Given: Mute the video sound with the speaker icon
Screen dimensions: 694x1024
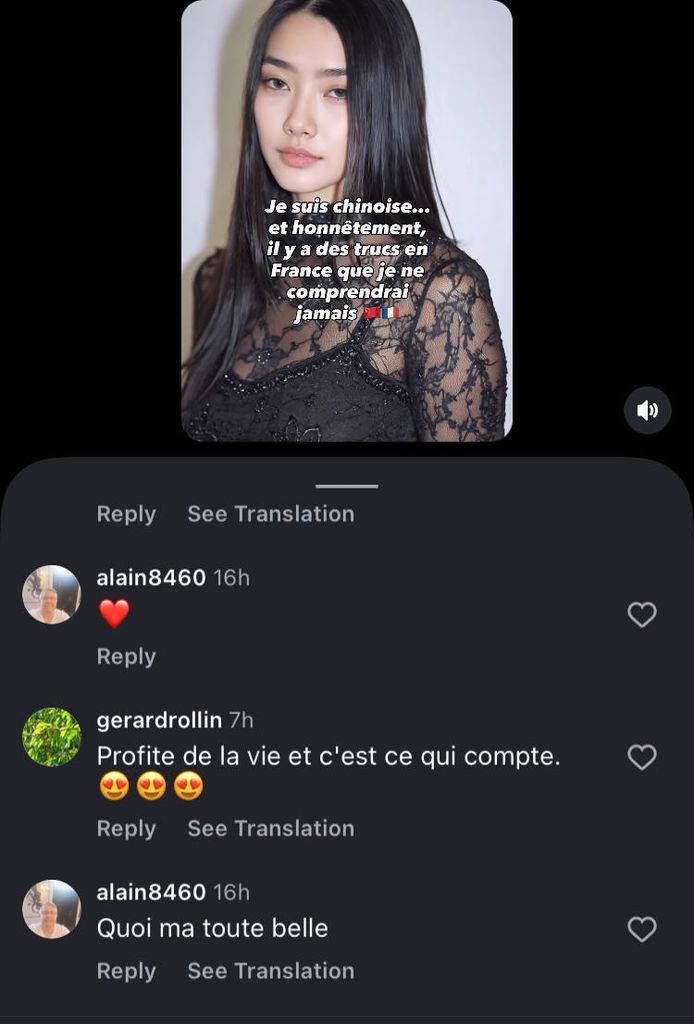Looking at the screenshot, I should (647, 410).
